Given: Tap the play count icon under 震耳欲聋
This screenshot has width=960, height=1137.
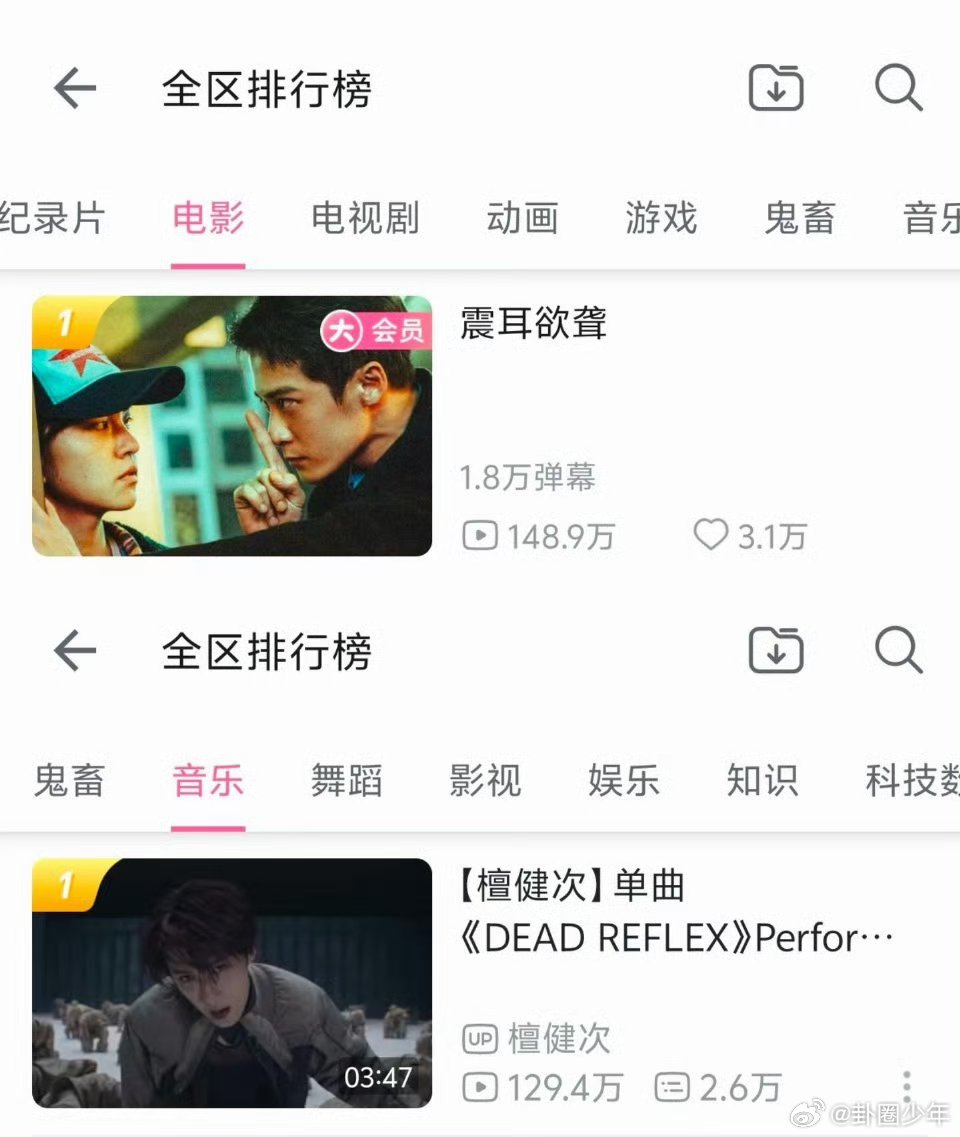Looking at the screenshot, I should [x=480, y=536].
